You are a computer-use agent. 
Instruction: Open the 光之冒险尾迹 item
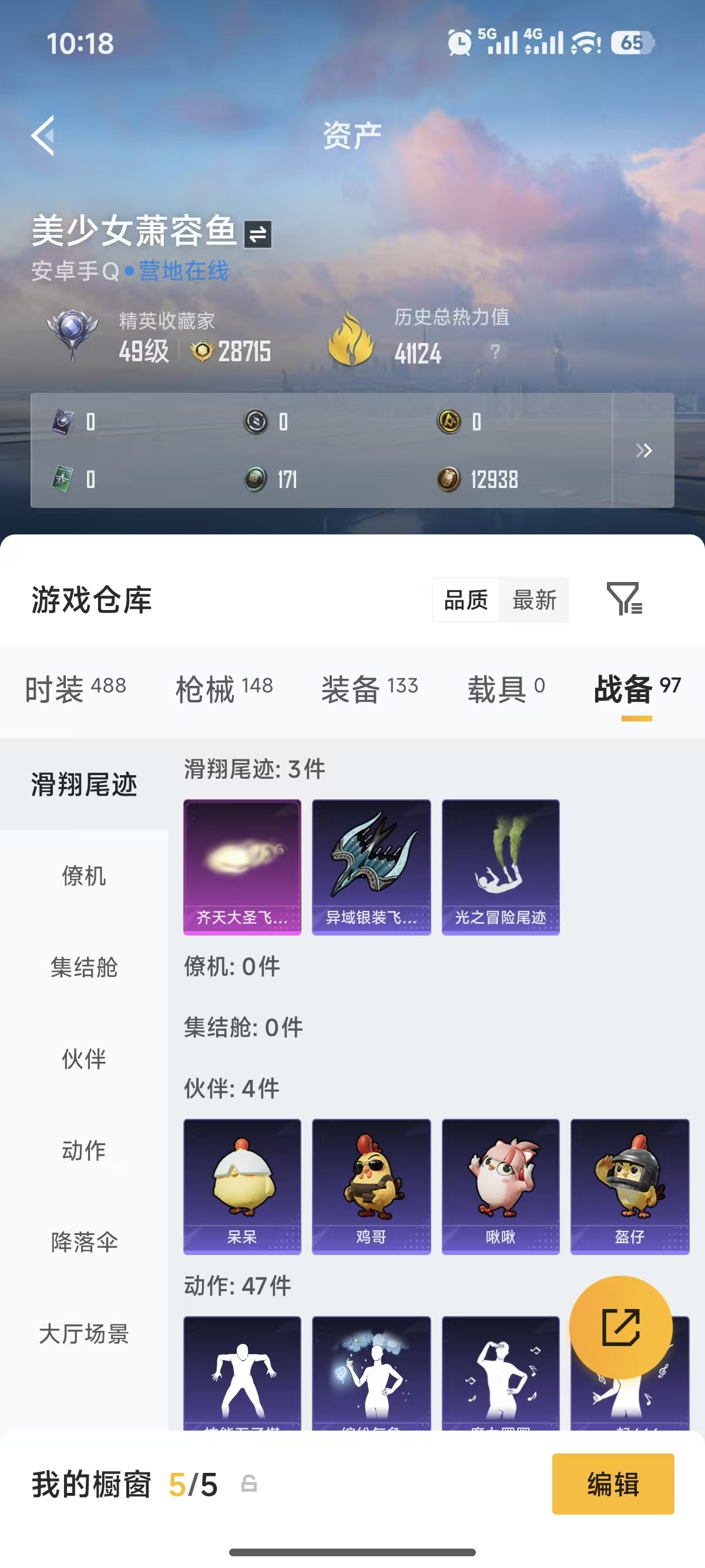coord(501,866)
